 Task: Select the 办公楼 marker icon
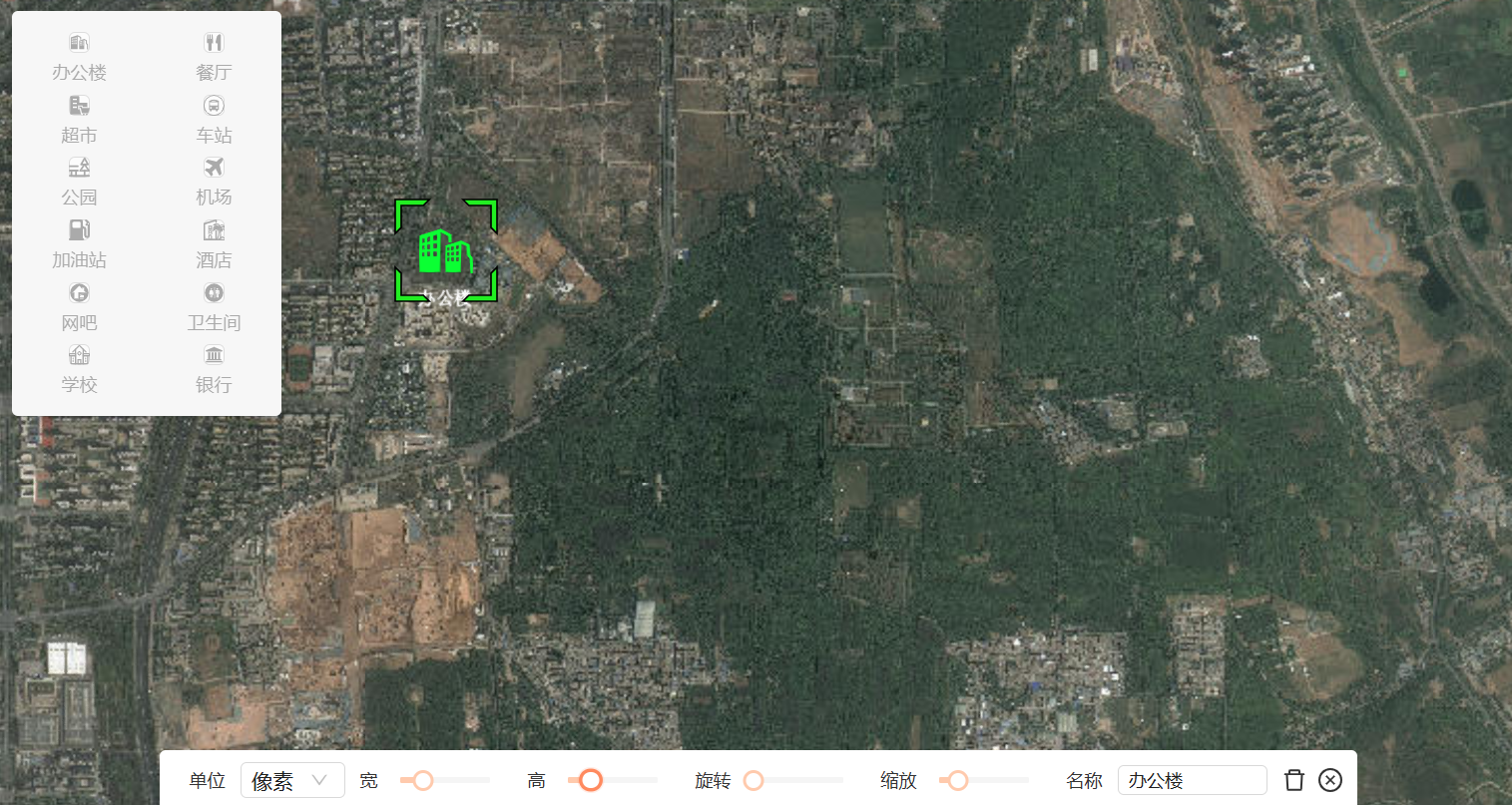79,56
